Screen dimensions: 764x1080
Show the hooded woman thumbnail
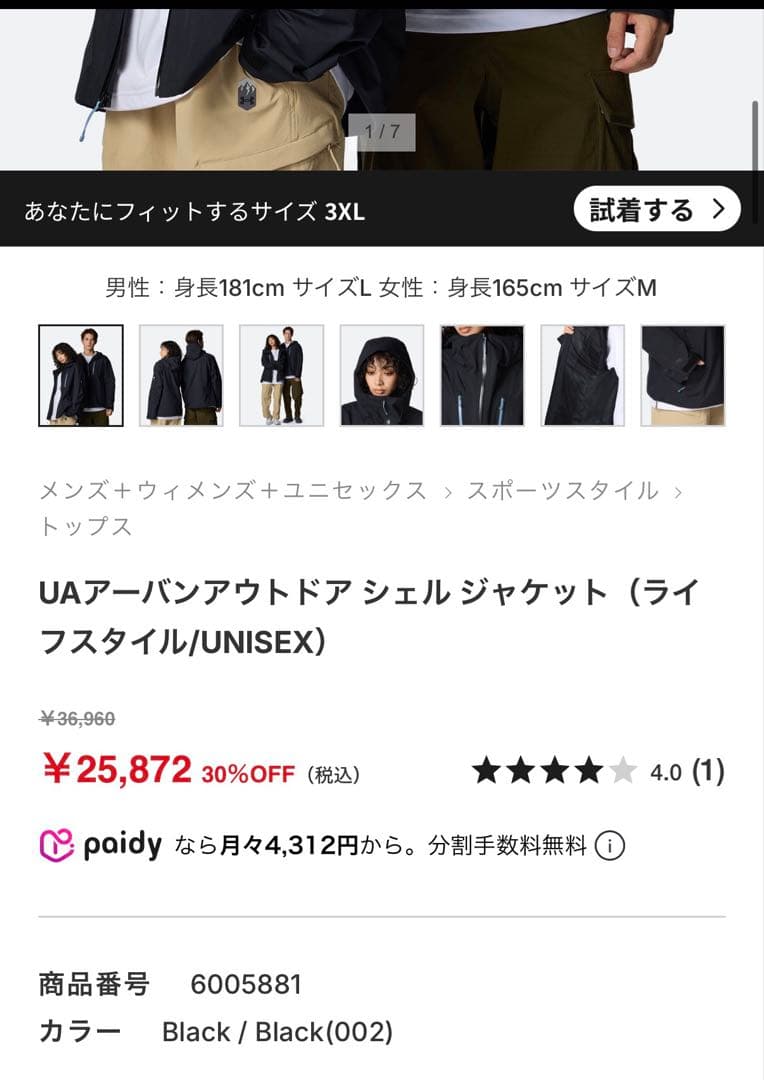tap(382, 376)
